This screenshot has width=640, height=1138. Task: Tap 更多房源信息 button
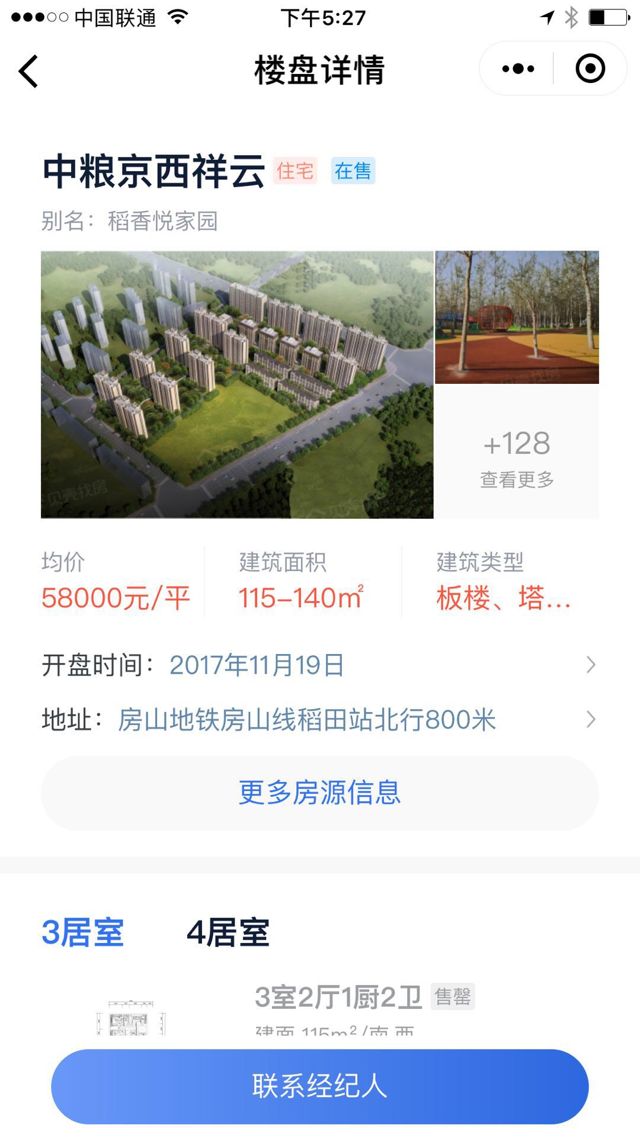(x=319, y=793)
